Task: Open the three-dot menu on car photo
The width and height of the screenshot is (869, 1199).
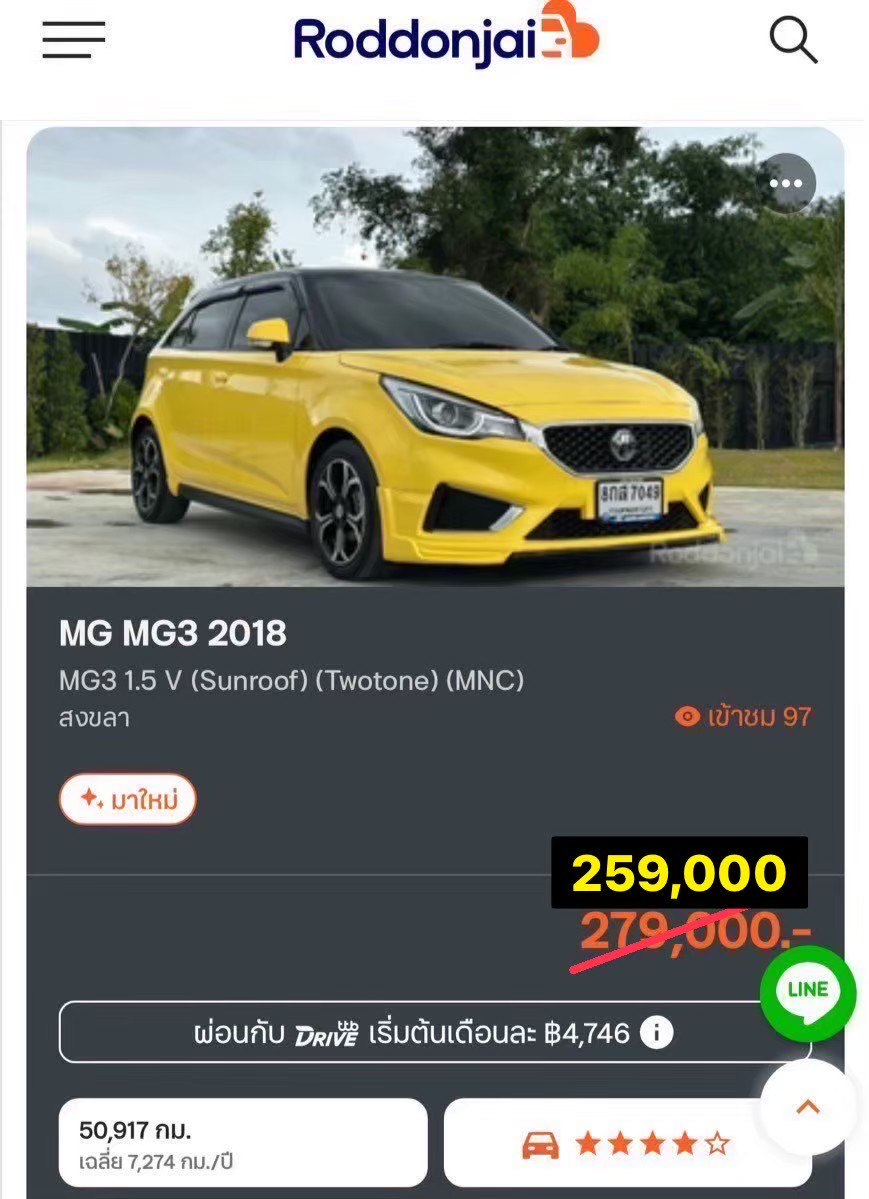Action: [x=786, y=183]
